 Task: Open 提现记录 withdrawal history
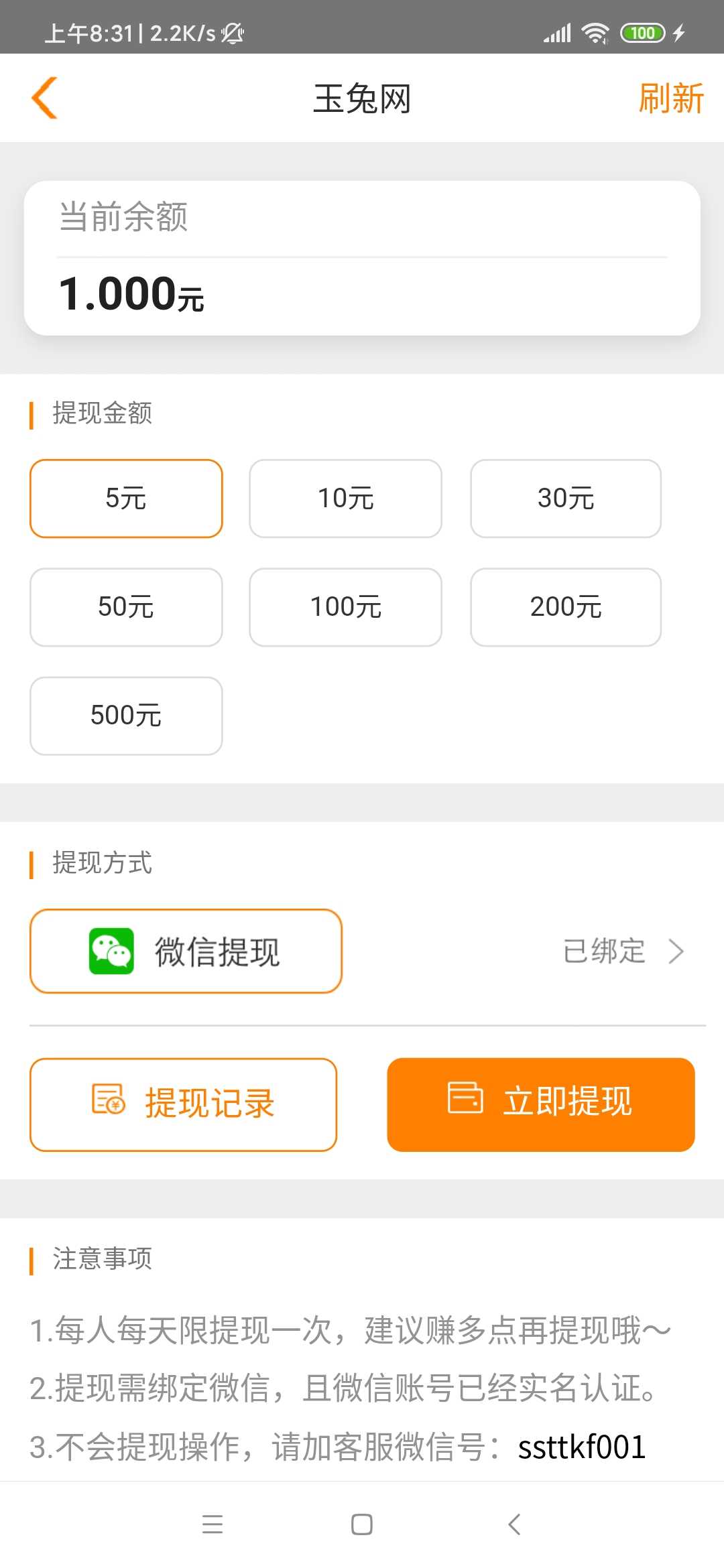coord(183,1105)
